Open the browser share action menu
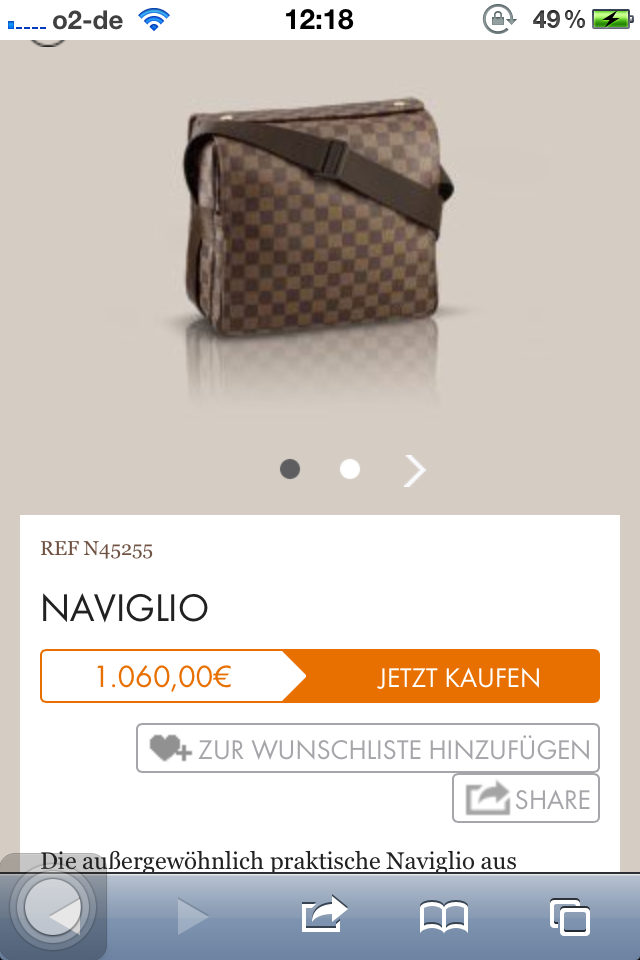Viewport: 640px width, 960px height. click(324, 915)
